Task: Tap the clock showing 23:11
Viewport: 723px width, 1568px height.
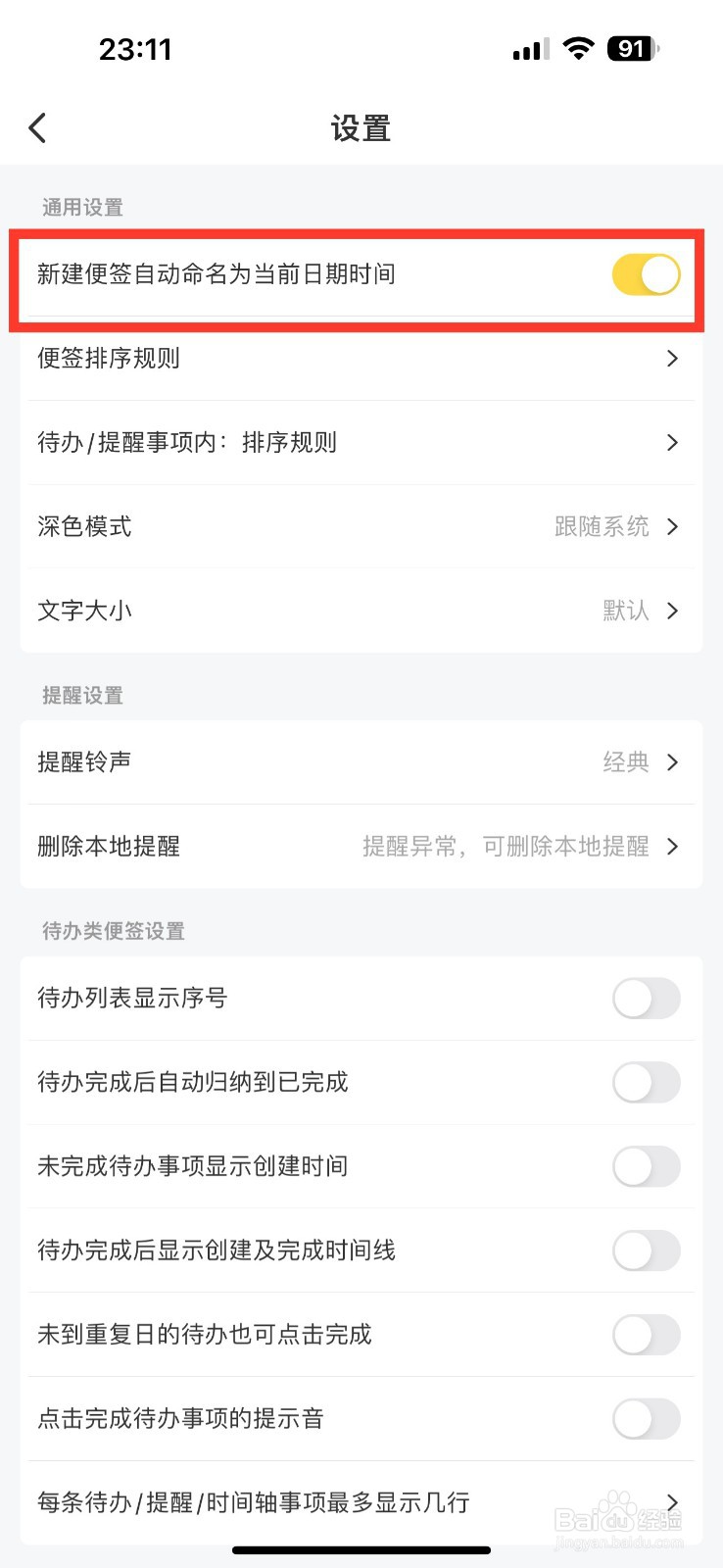Action: (137, 49)
